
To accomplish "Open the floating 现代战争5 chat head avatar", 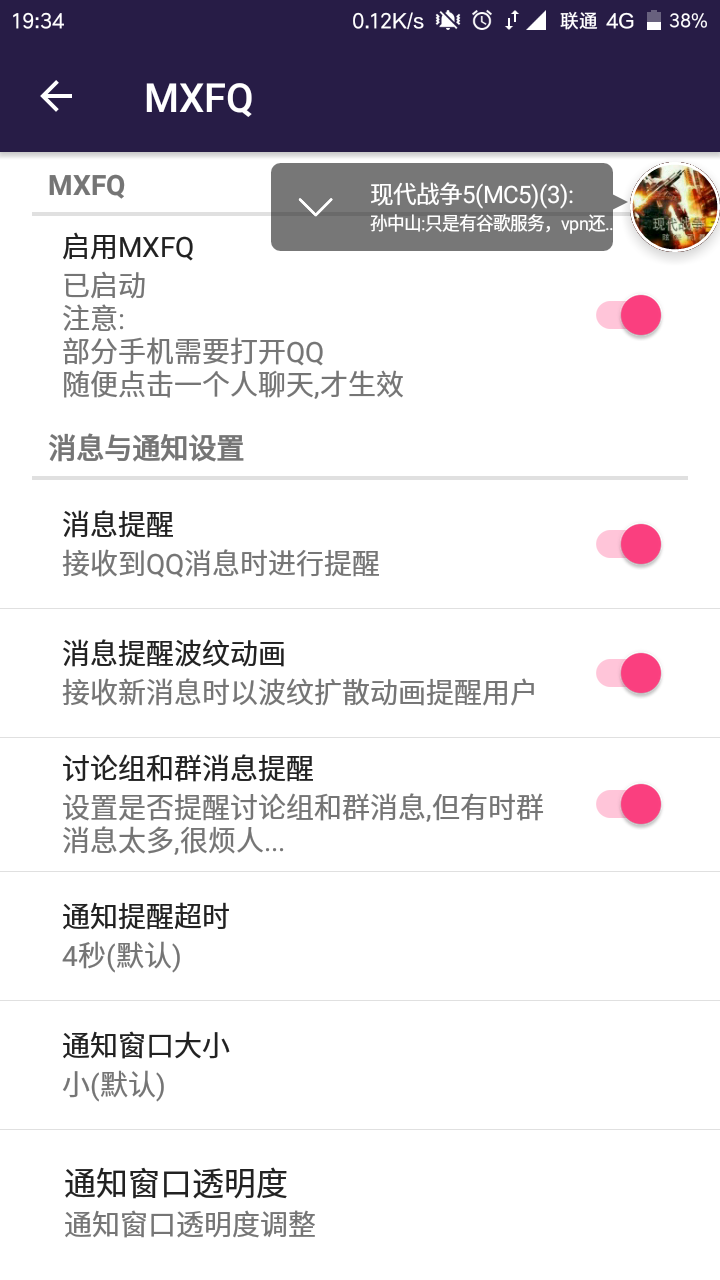I will pyautogui.click(x=675, y=207).
